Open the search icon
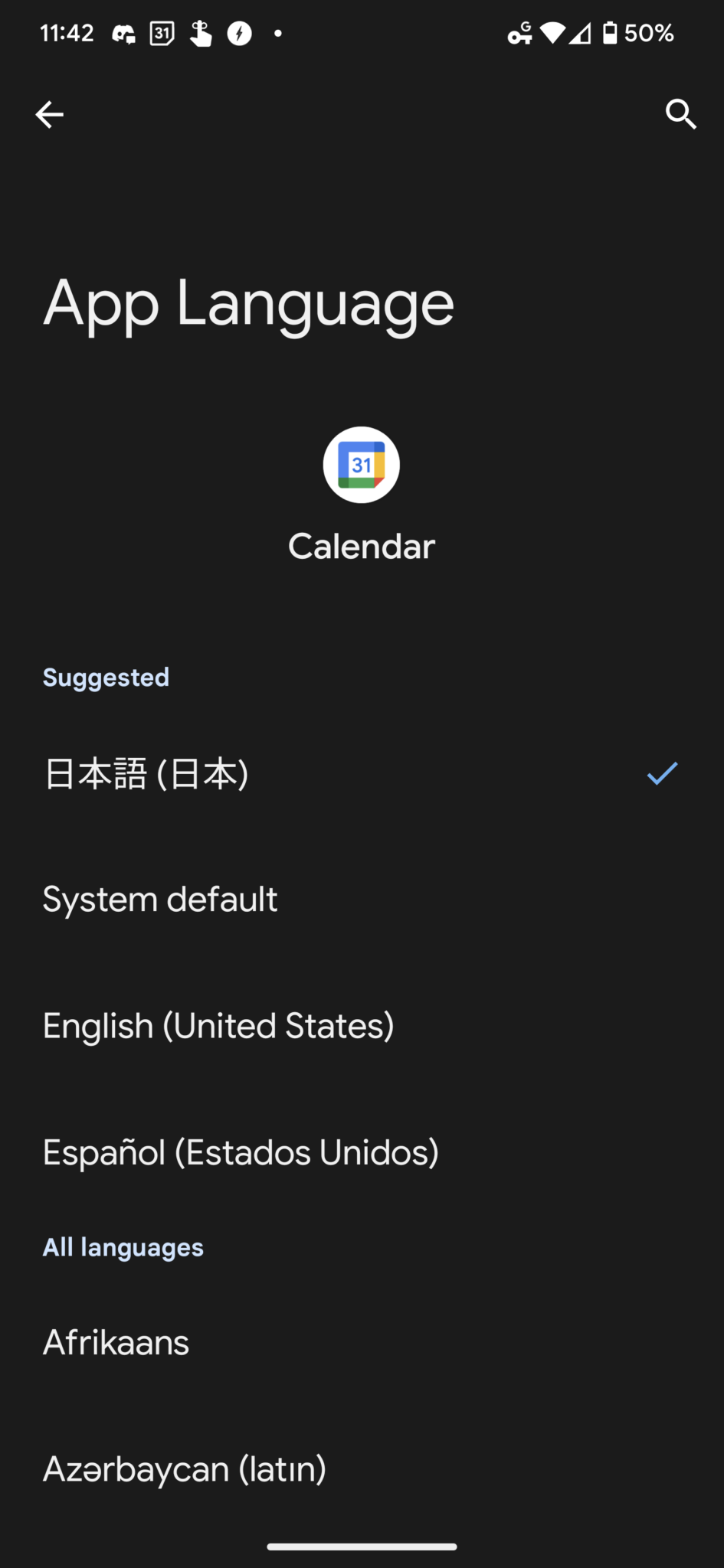The height and width of the screenshot is (1568, 724). click(681, 113)
